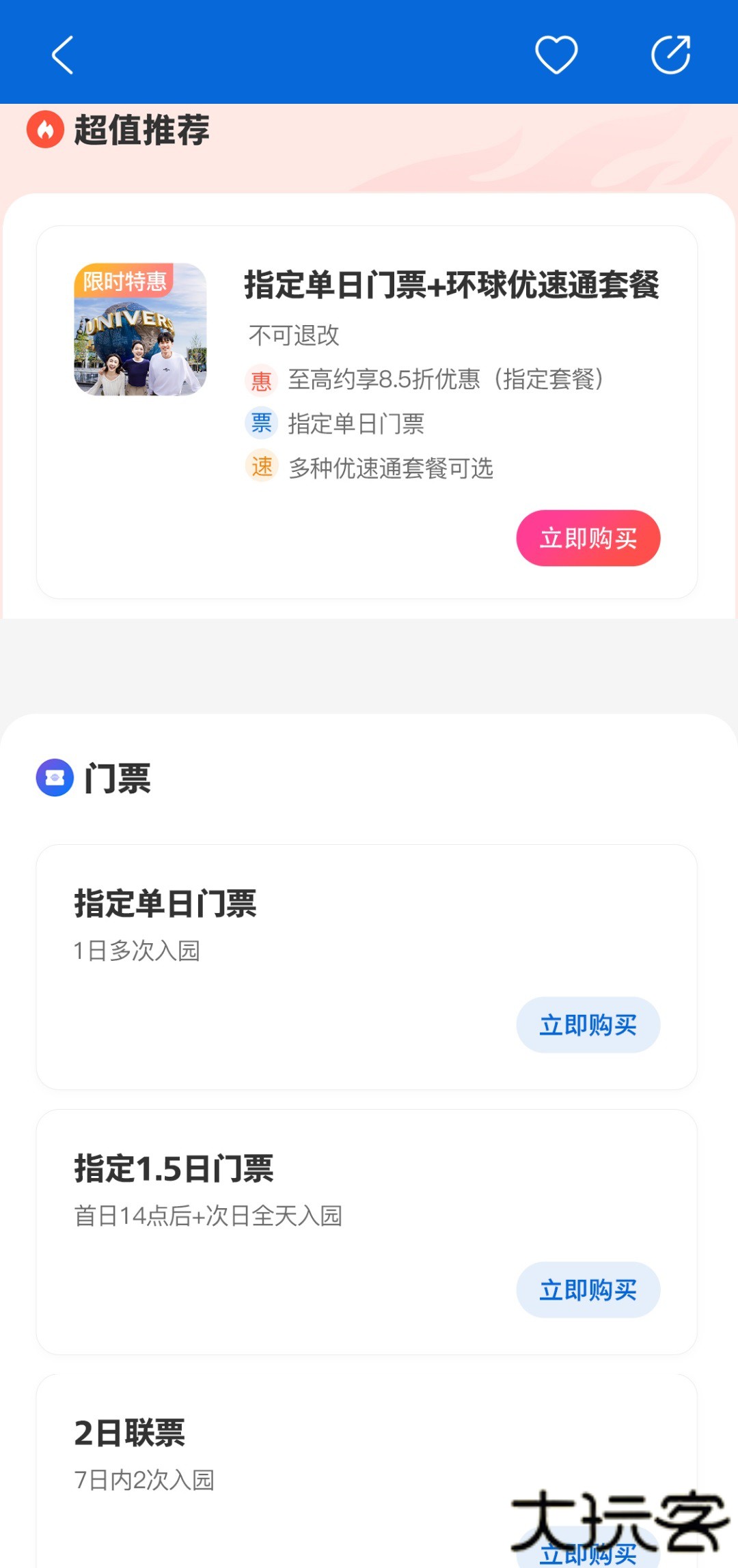Select the 惠 discount badge icon
The width and height of the screenshot is (738, 1568).
(261, 380)
